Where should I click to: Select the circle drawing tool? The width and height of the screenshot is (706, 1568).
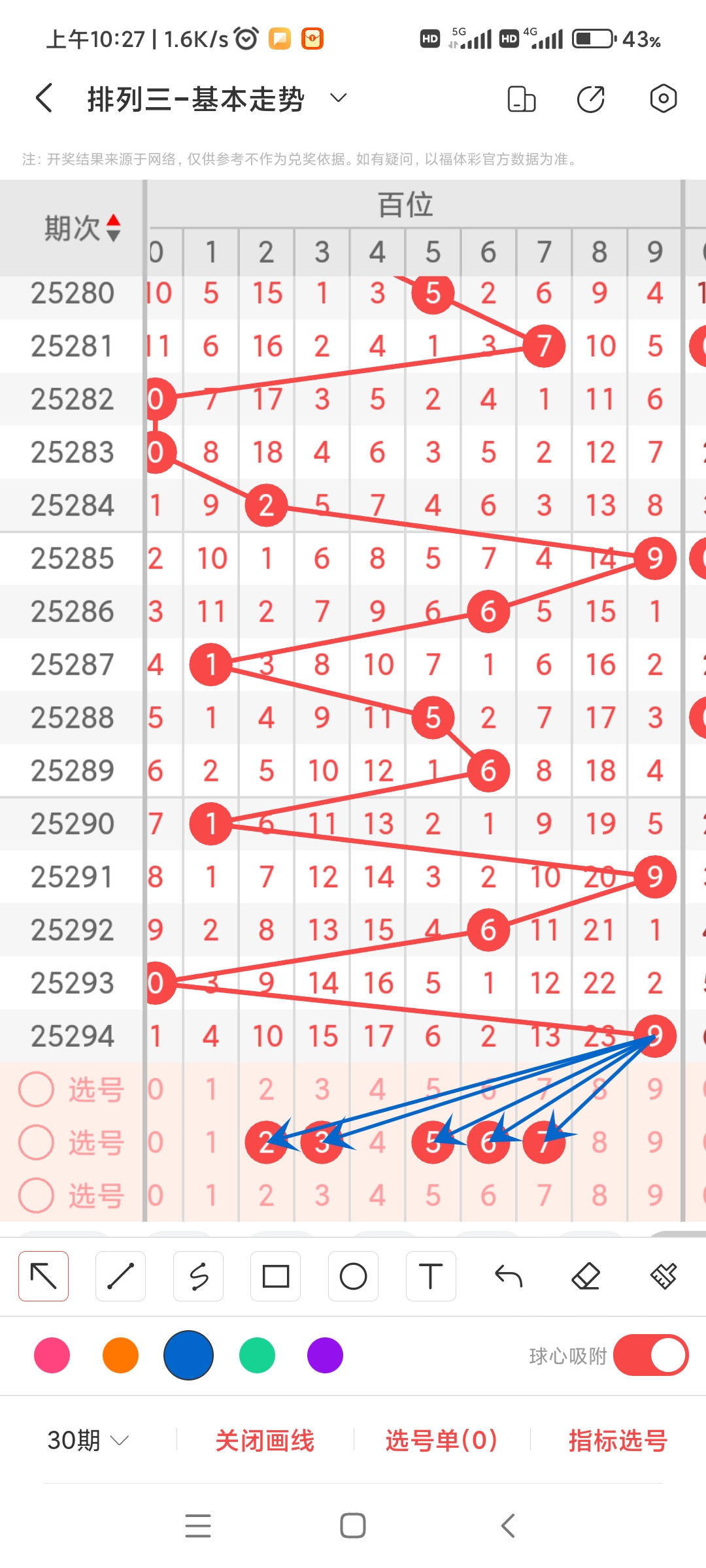pos(353,1276)
